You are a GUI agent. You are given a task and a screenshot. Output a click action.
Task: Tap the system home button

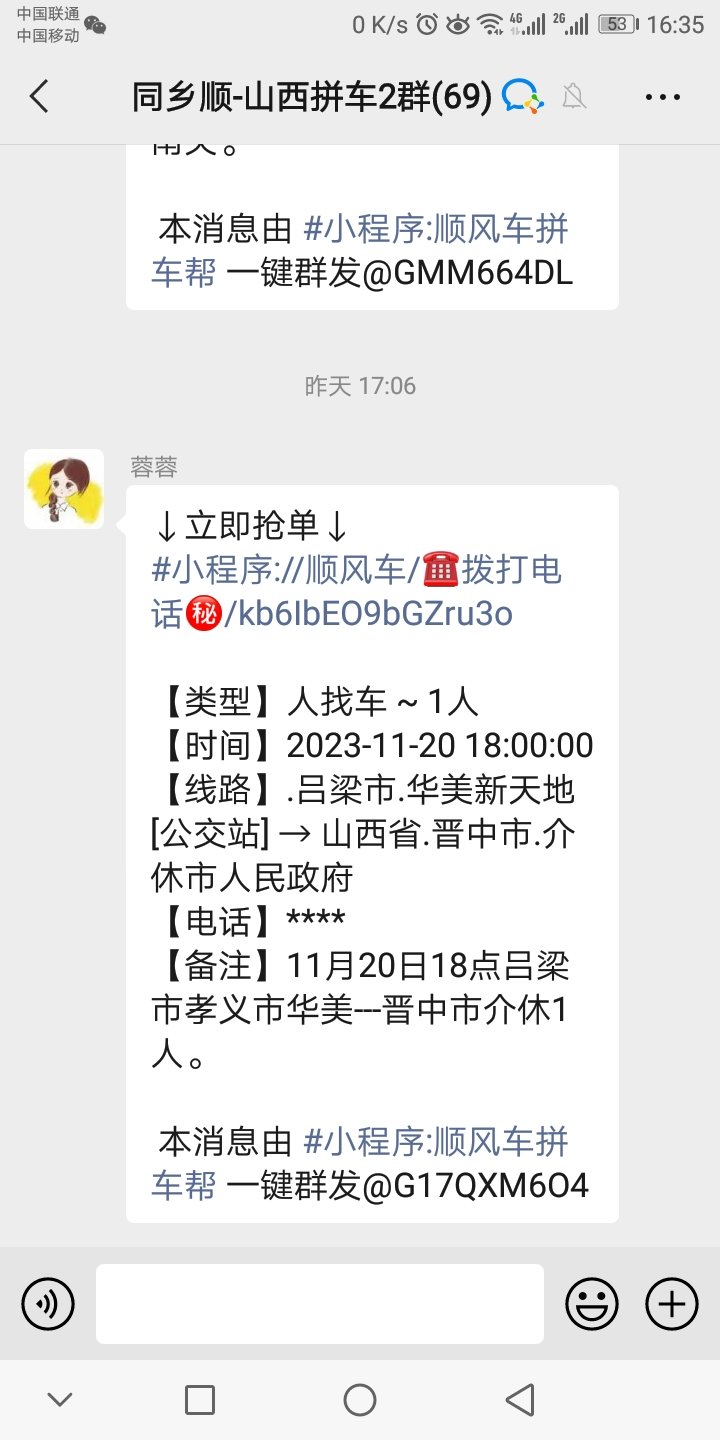[360, 1400]
